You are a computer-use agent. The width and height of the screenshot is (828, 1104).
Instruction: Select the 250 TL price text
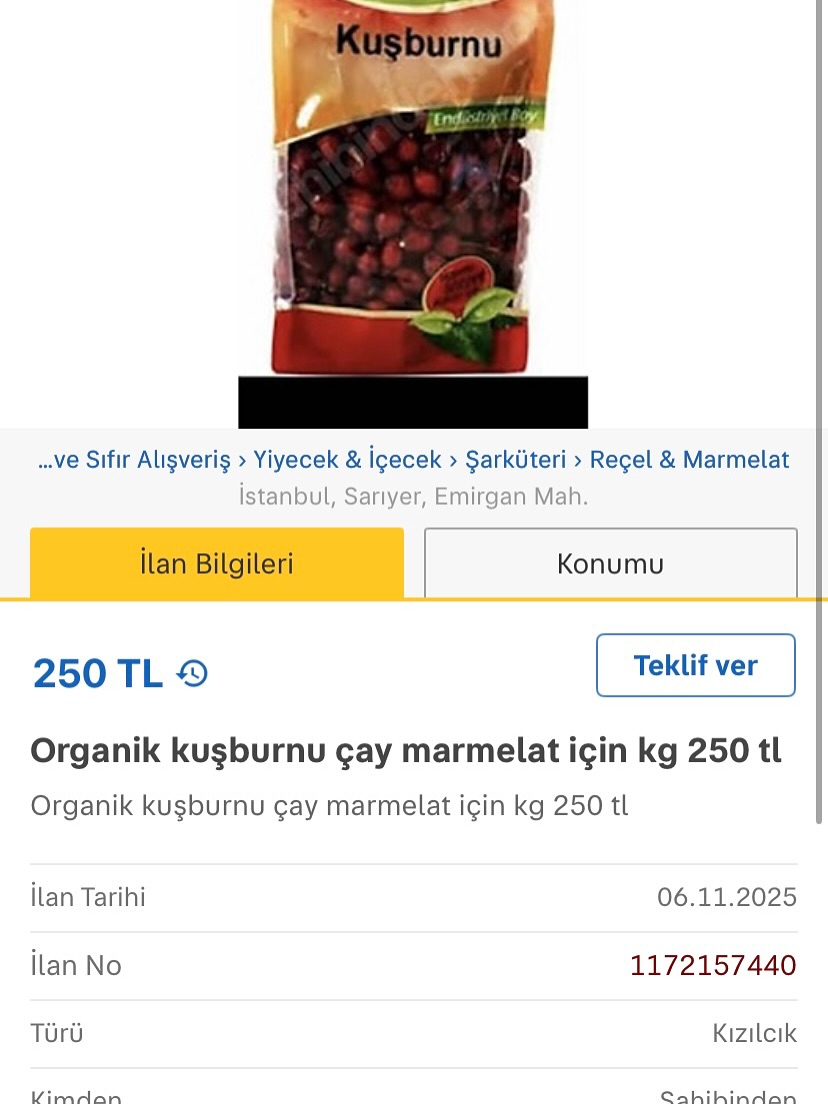pos(97,673)
